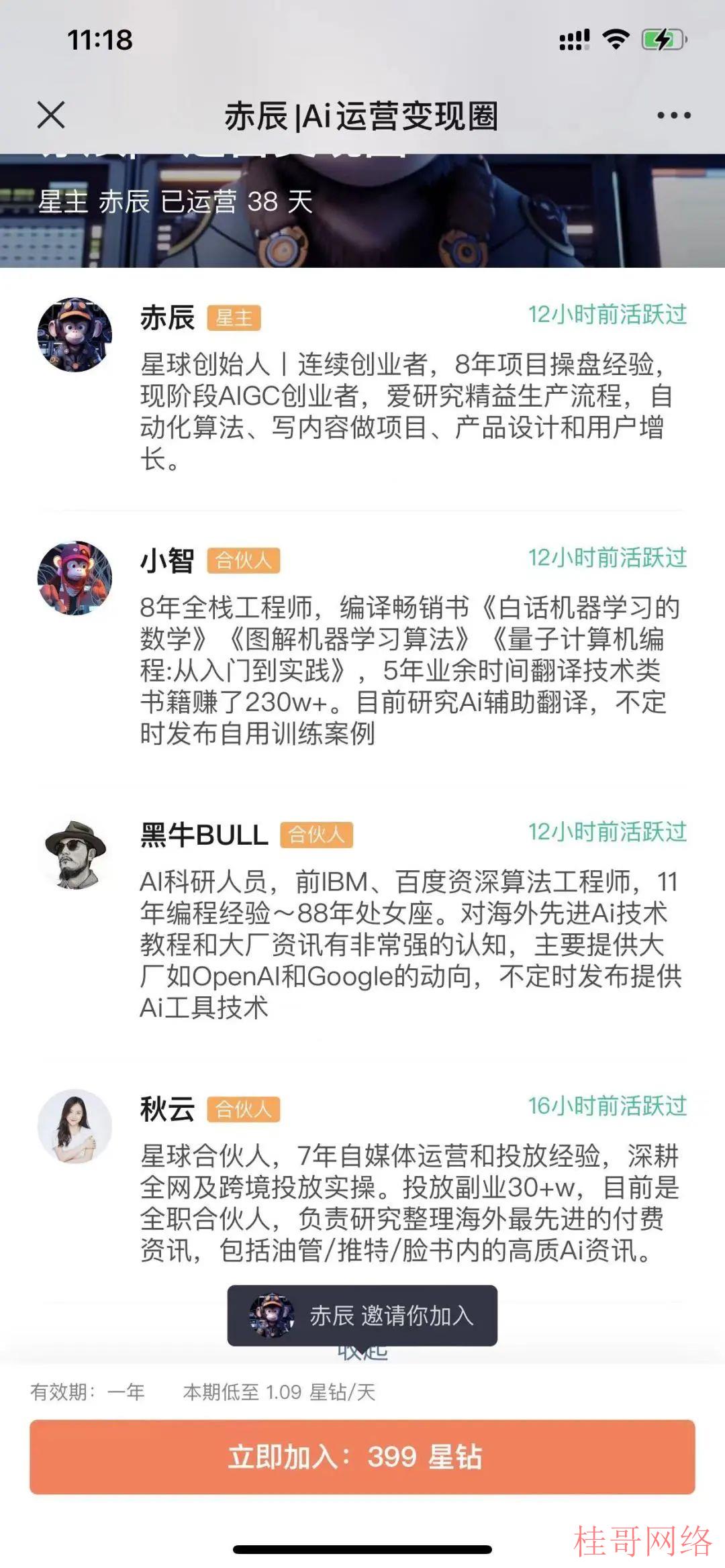Screen dimensions: 725x1568
Task: Close the 赤辰 Ai运营变现圈 page
Action: click(x=51, y=115)
